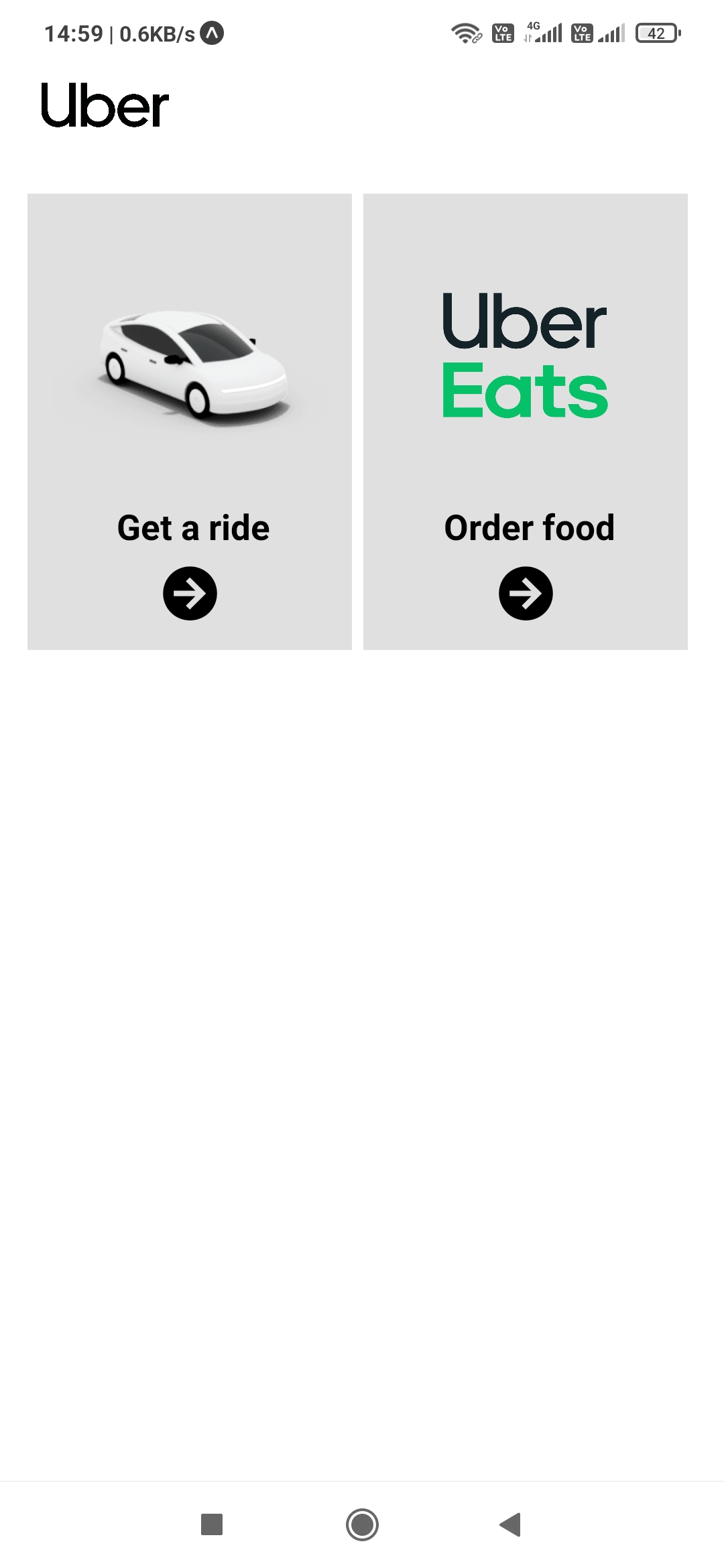This screenshot has height=1568, width=724.
Task: Tap the Uber logo at top left
Action: pos(104,105)
